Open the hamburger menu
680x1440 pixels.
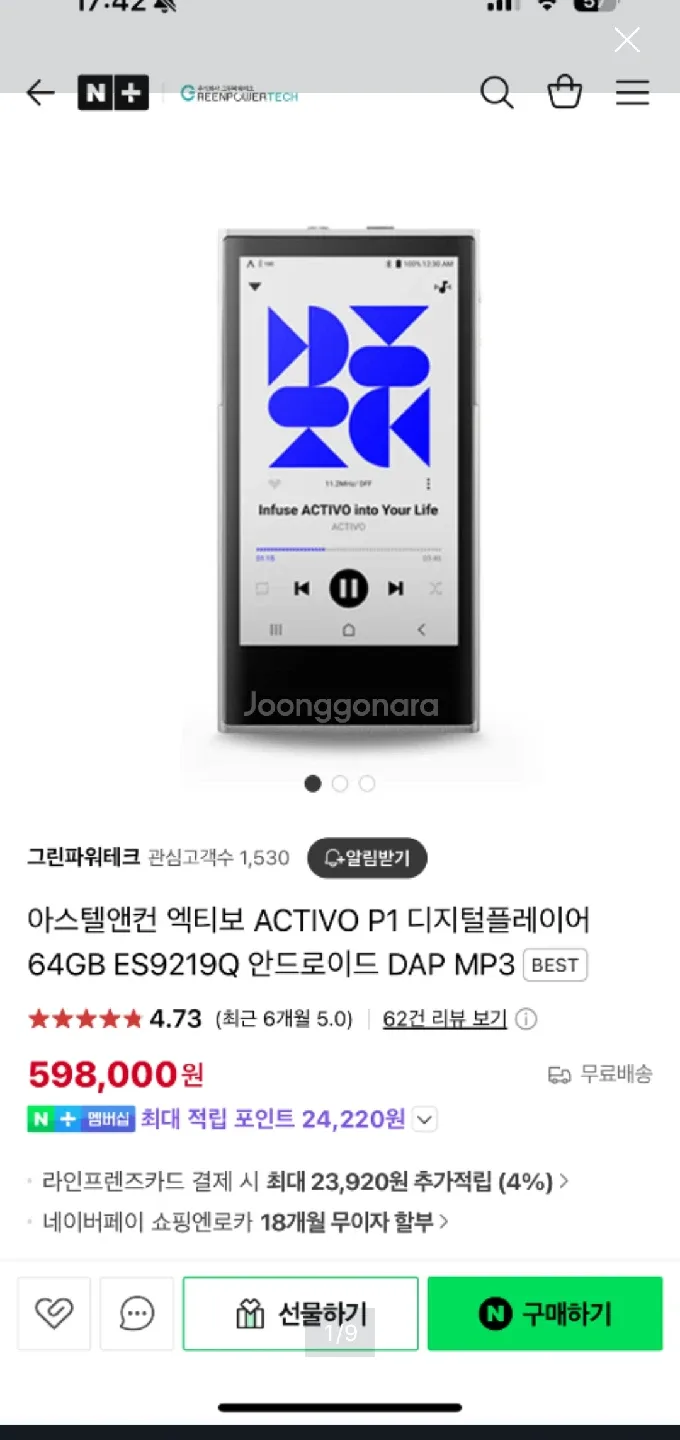(632, 94)
